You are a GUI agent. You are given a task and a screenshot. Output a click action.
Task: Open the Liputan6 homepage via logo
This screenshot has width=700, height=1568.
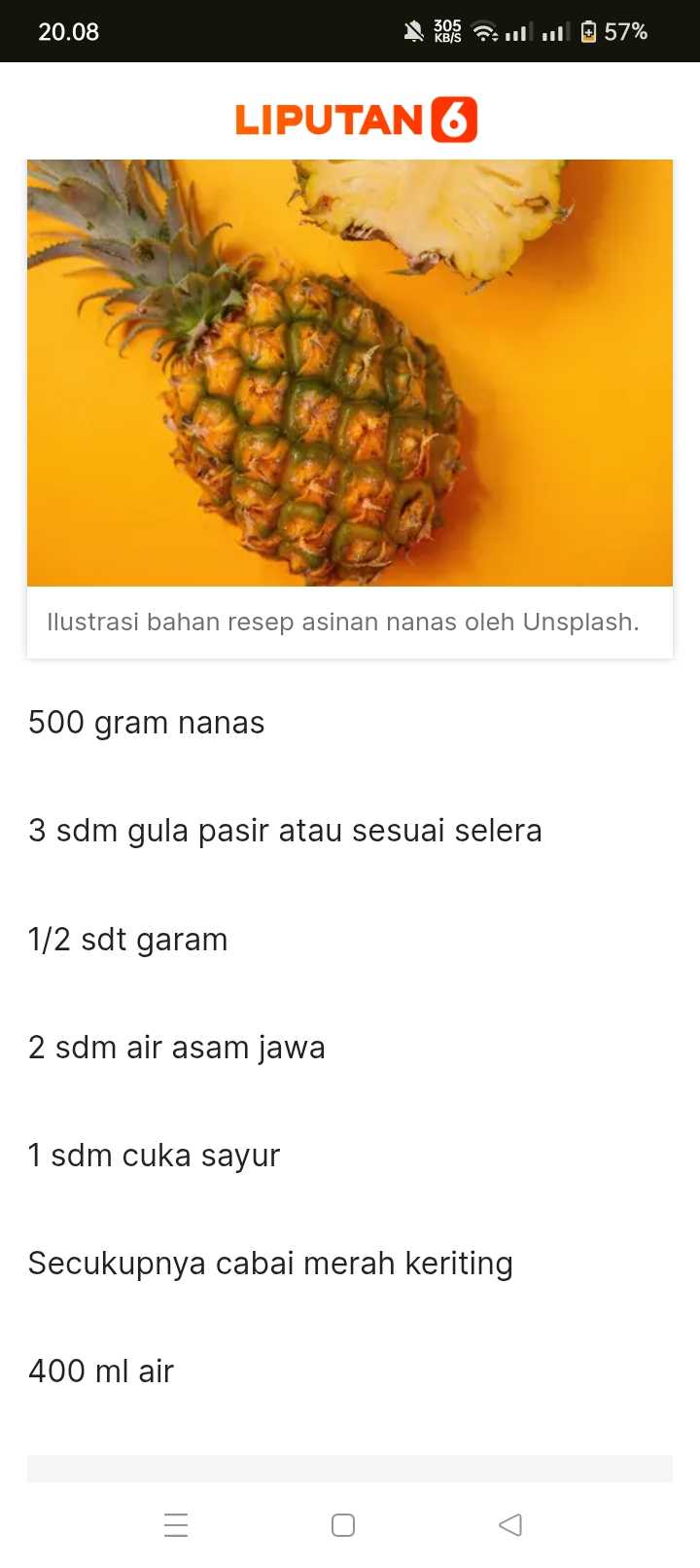(x=356, y=120)
